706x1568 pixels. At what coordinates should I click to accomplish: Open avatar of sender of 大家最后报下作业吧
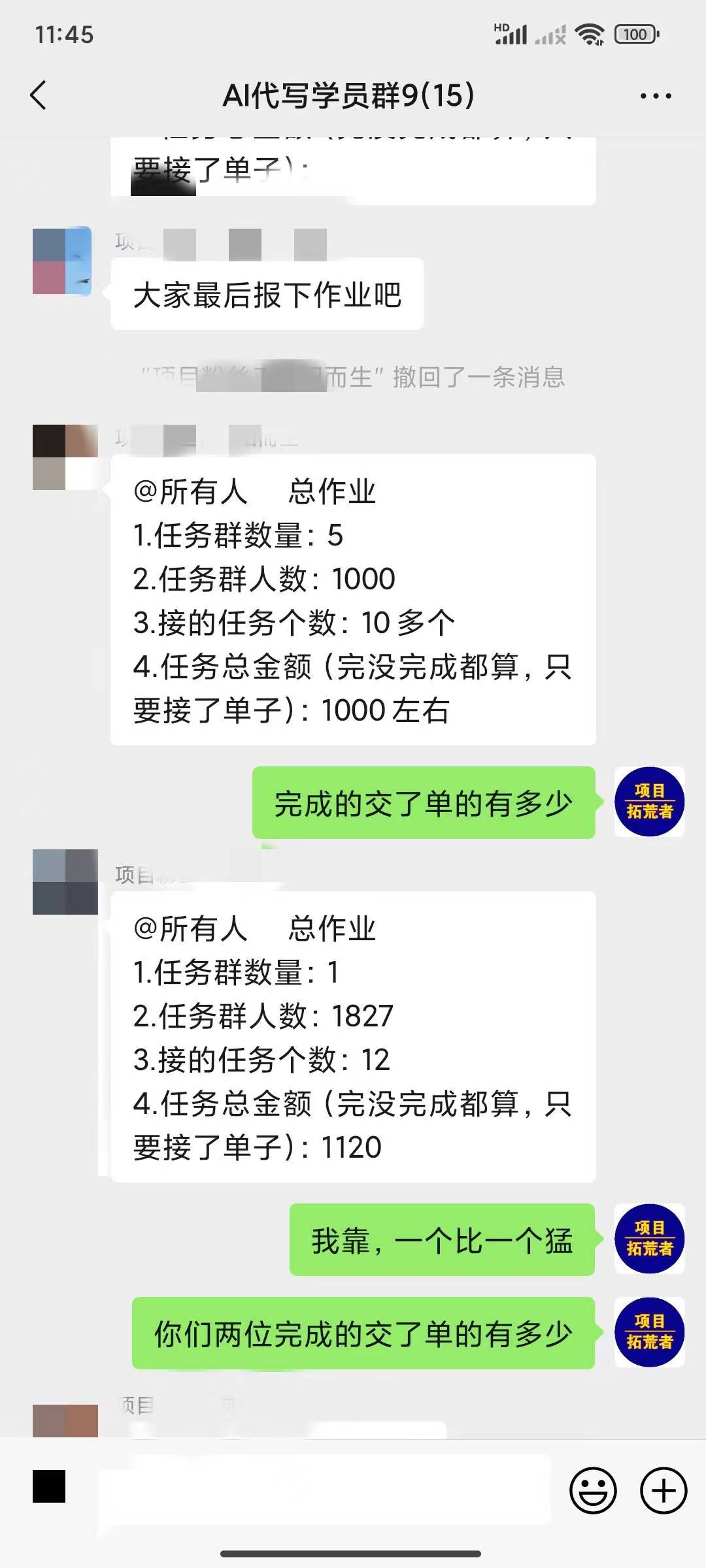click(62, 261)
